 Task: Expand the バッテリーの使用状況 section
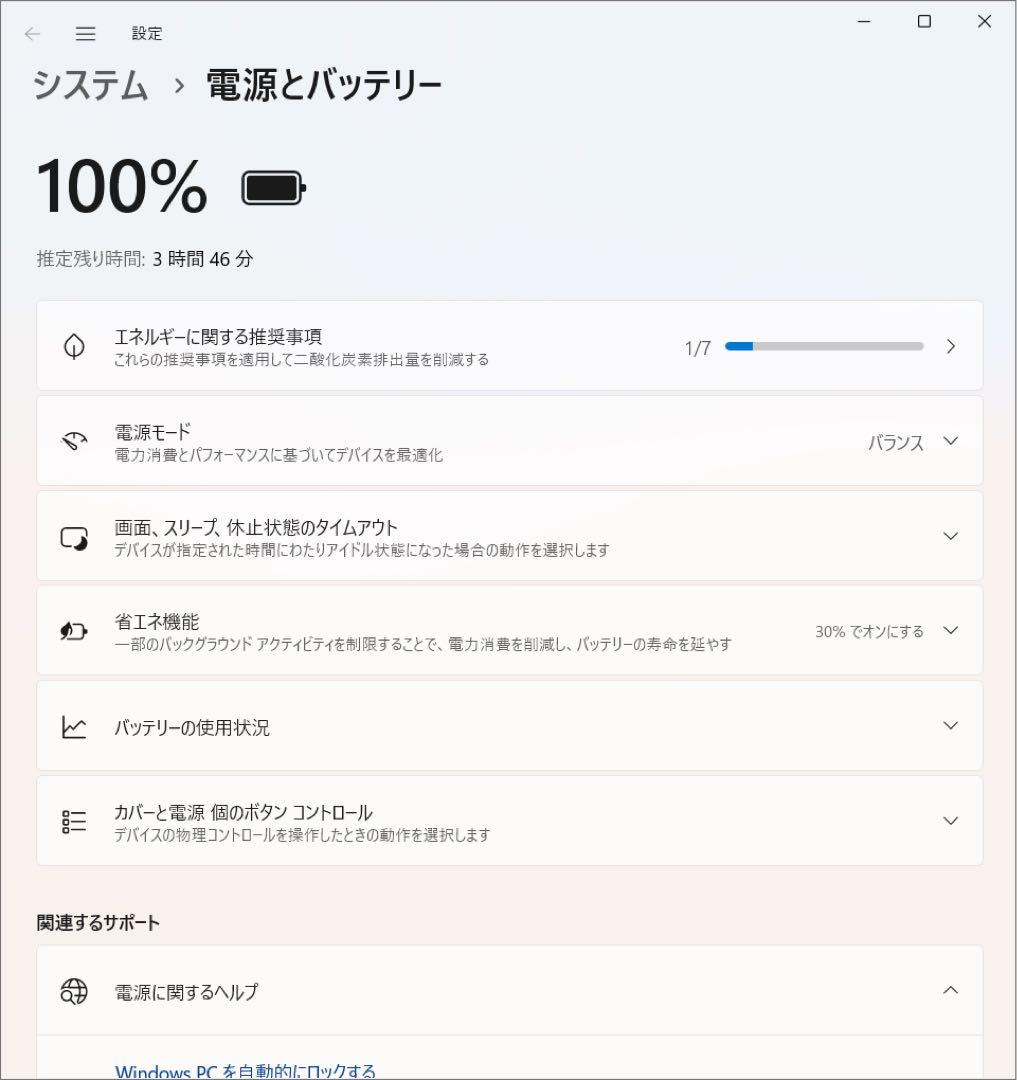[950, 727]
